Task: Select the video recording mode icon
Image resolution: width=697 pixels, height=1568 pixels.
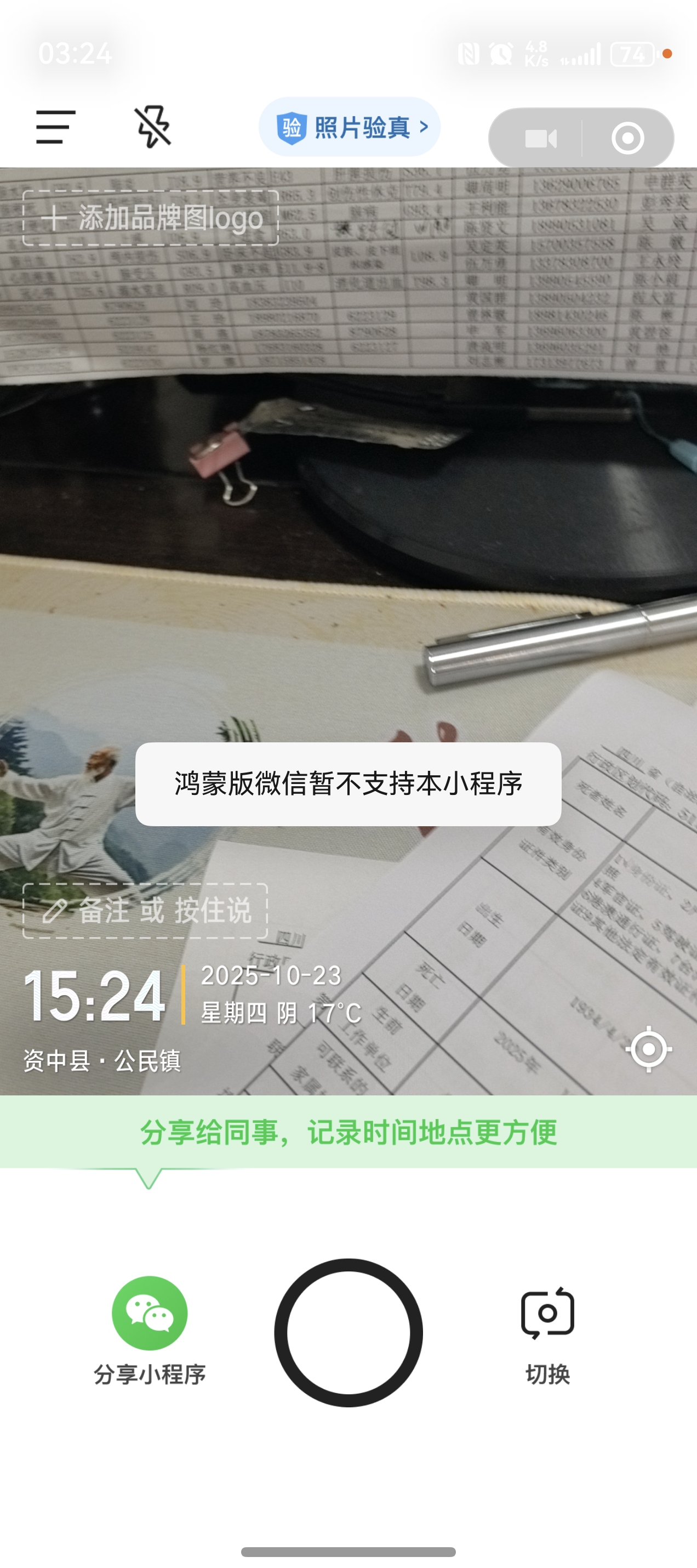Action: point(540,138)
